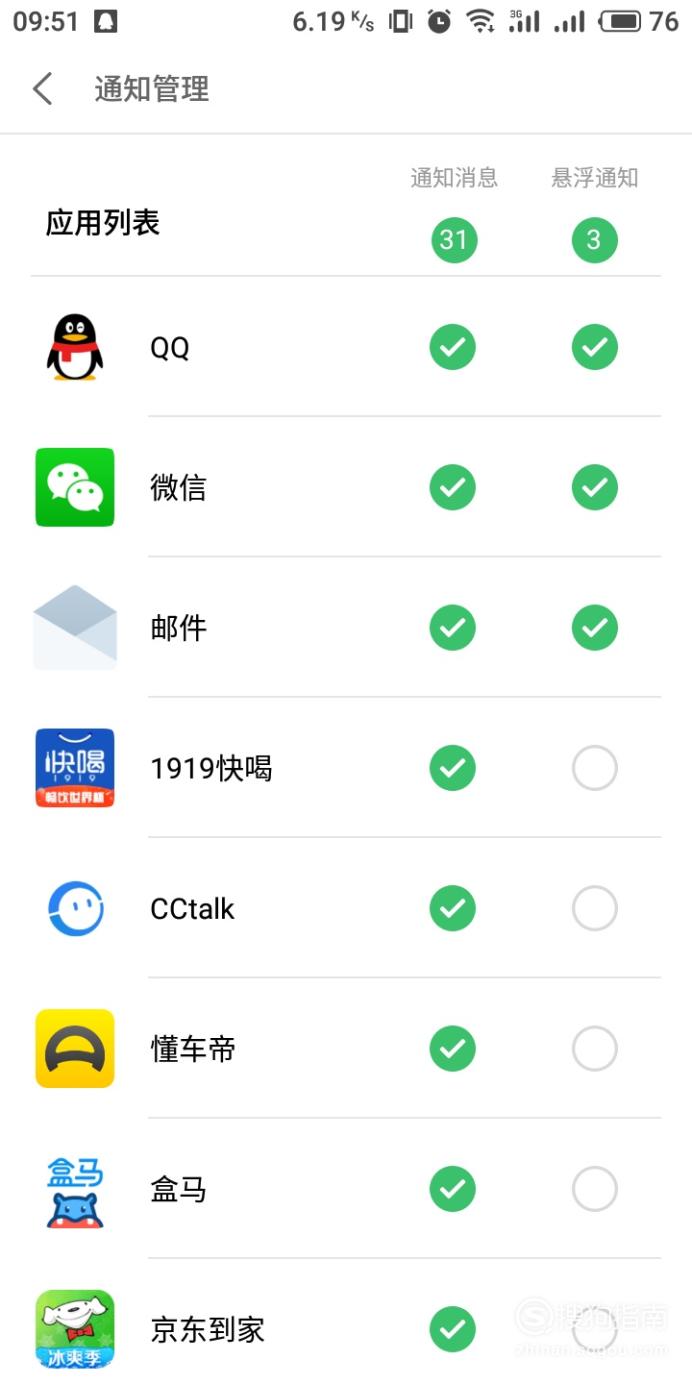Turn on 悬浮通知 for CCtalk
This screenshot has width=692, height=1384.
(x=595, y=908)
